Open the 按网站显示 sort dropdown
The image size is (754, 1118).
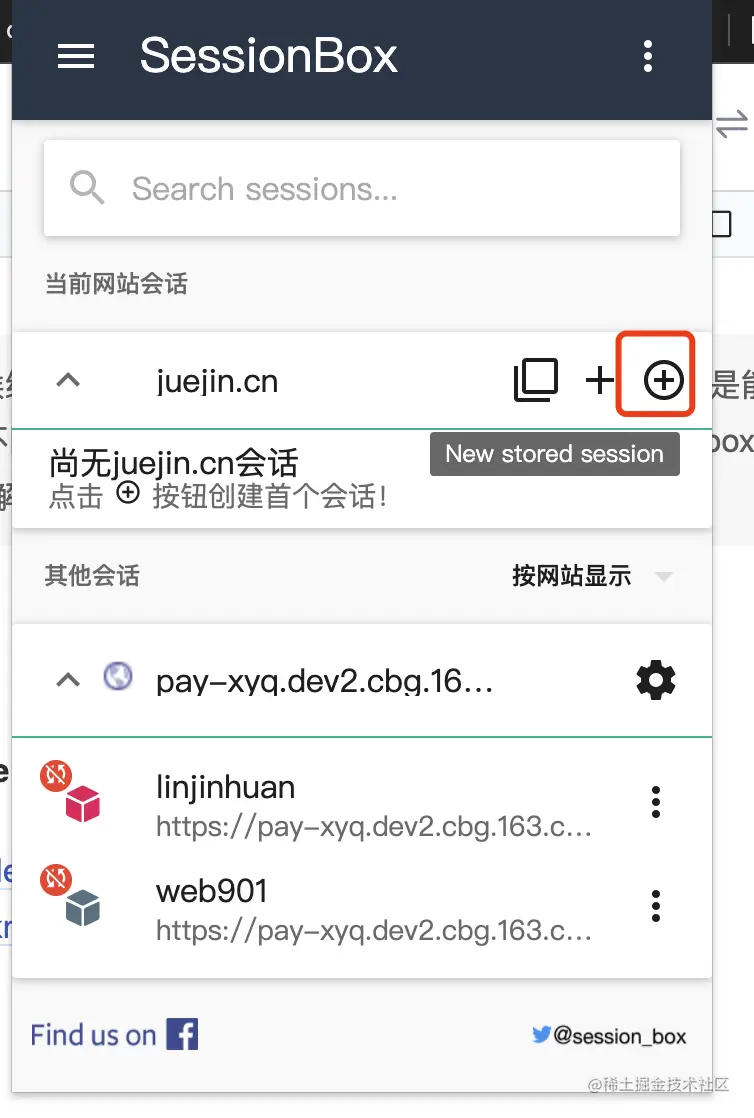pos(592,576)
